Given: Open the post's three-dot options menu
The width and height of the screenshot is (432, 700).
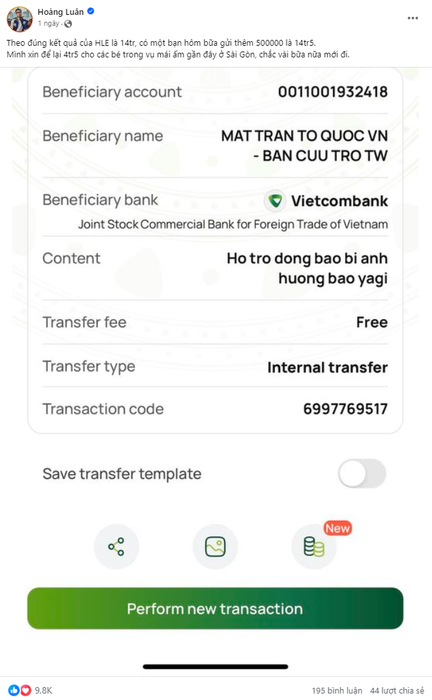Looking at the screenshot, I should (413, 18).
